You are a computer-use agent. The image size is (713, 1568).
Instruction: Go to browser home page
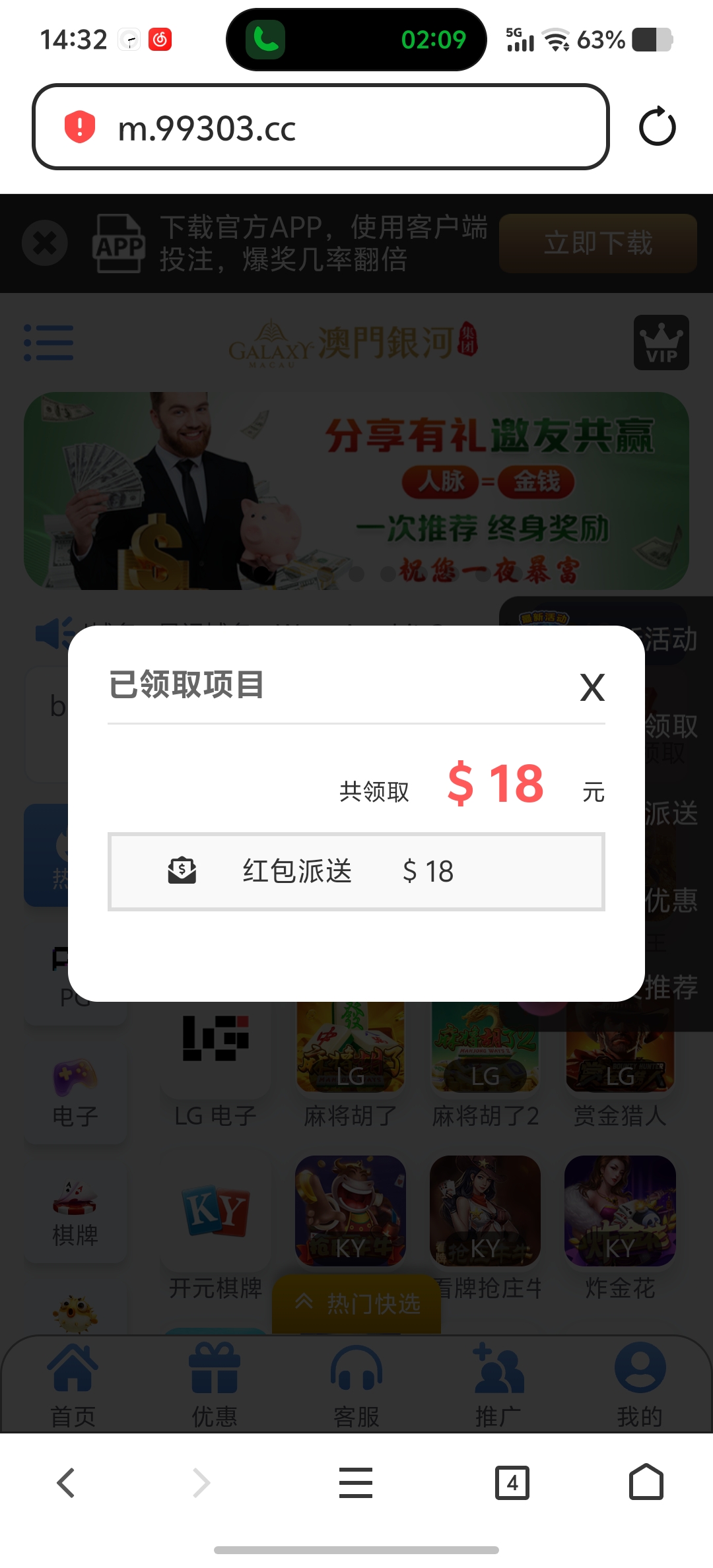646,1483
